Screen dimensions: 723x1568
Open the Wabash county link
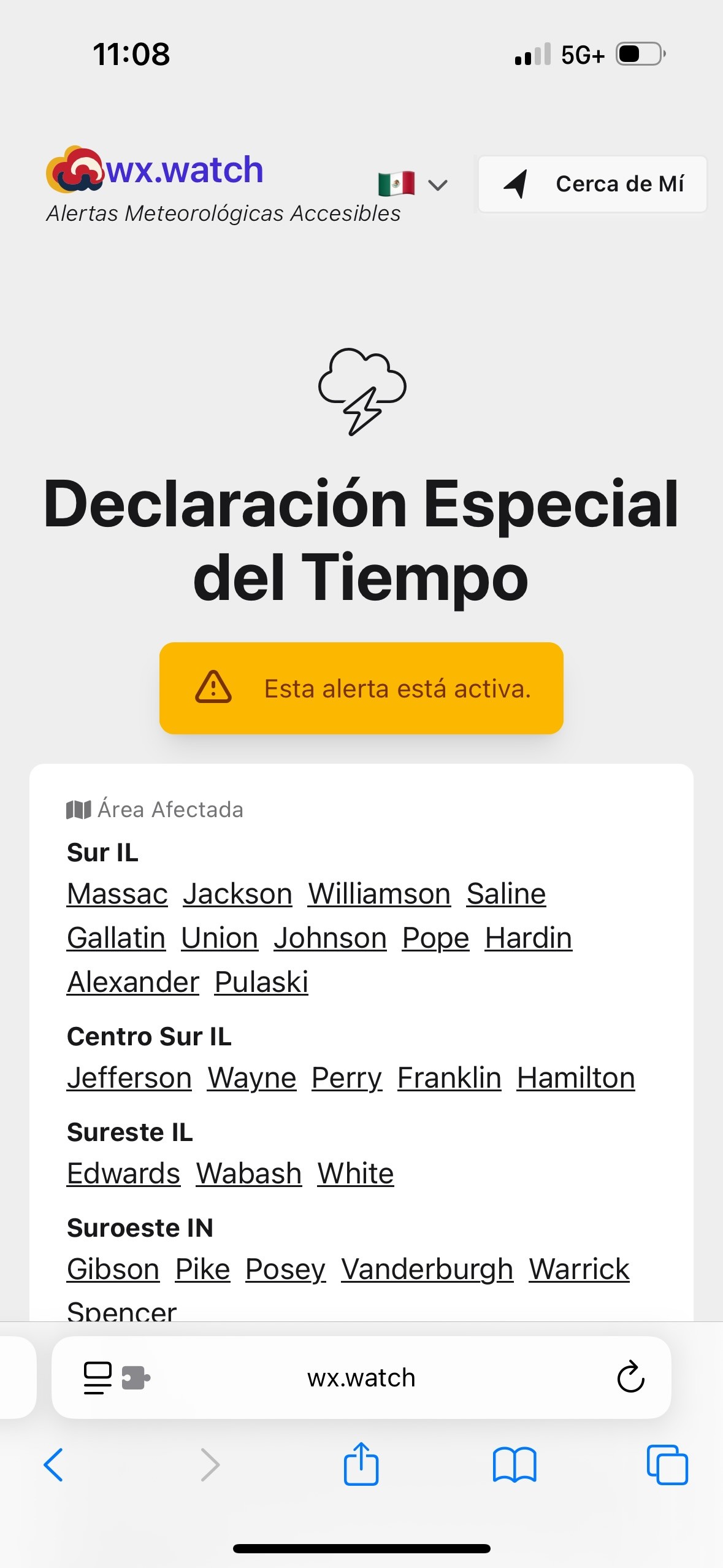[x=249, y=1174]
